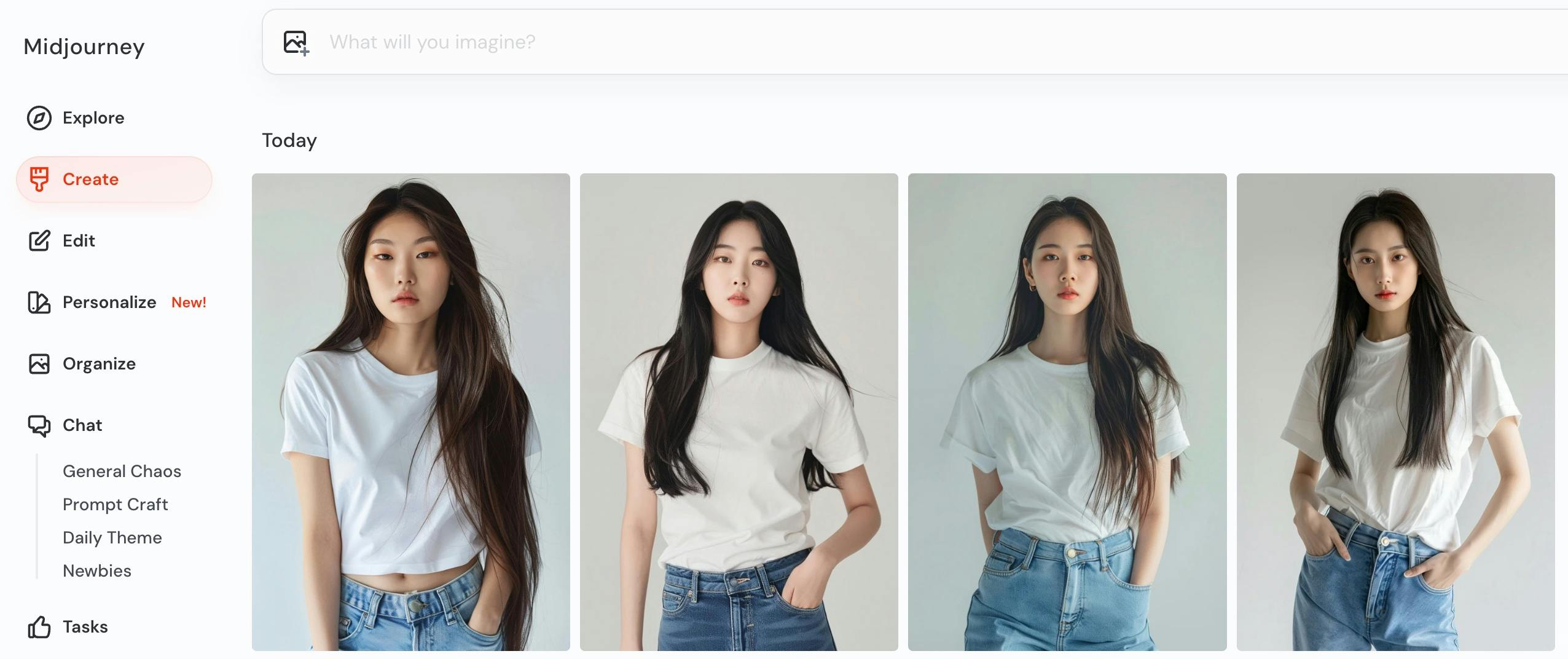Open the first generated image with crop top

(x=410, y=411)
